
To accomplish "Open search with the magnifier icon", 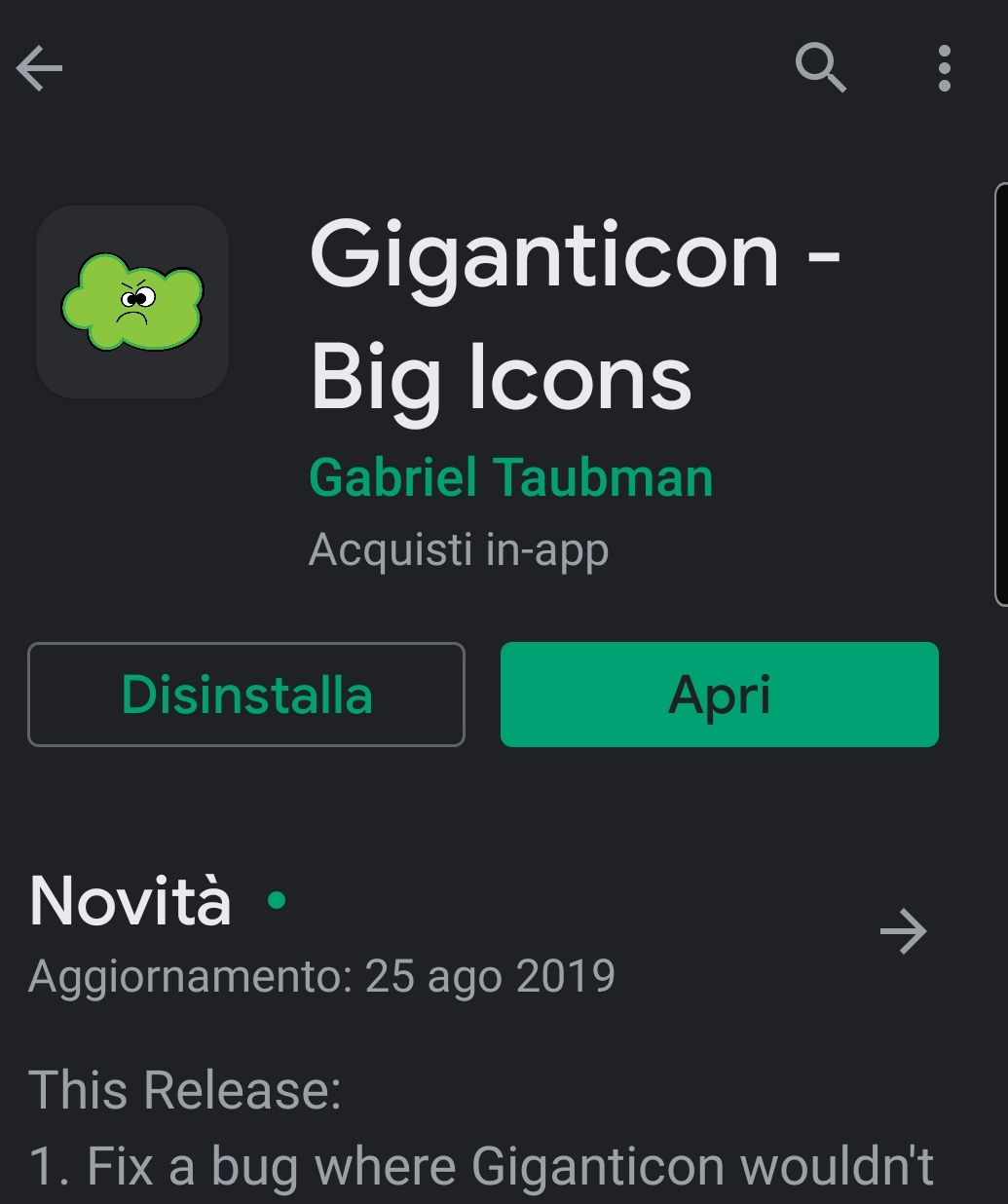I will pyautogui.click(x=820, y=68).
